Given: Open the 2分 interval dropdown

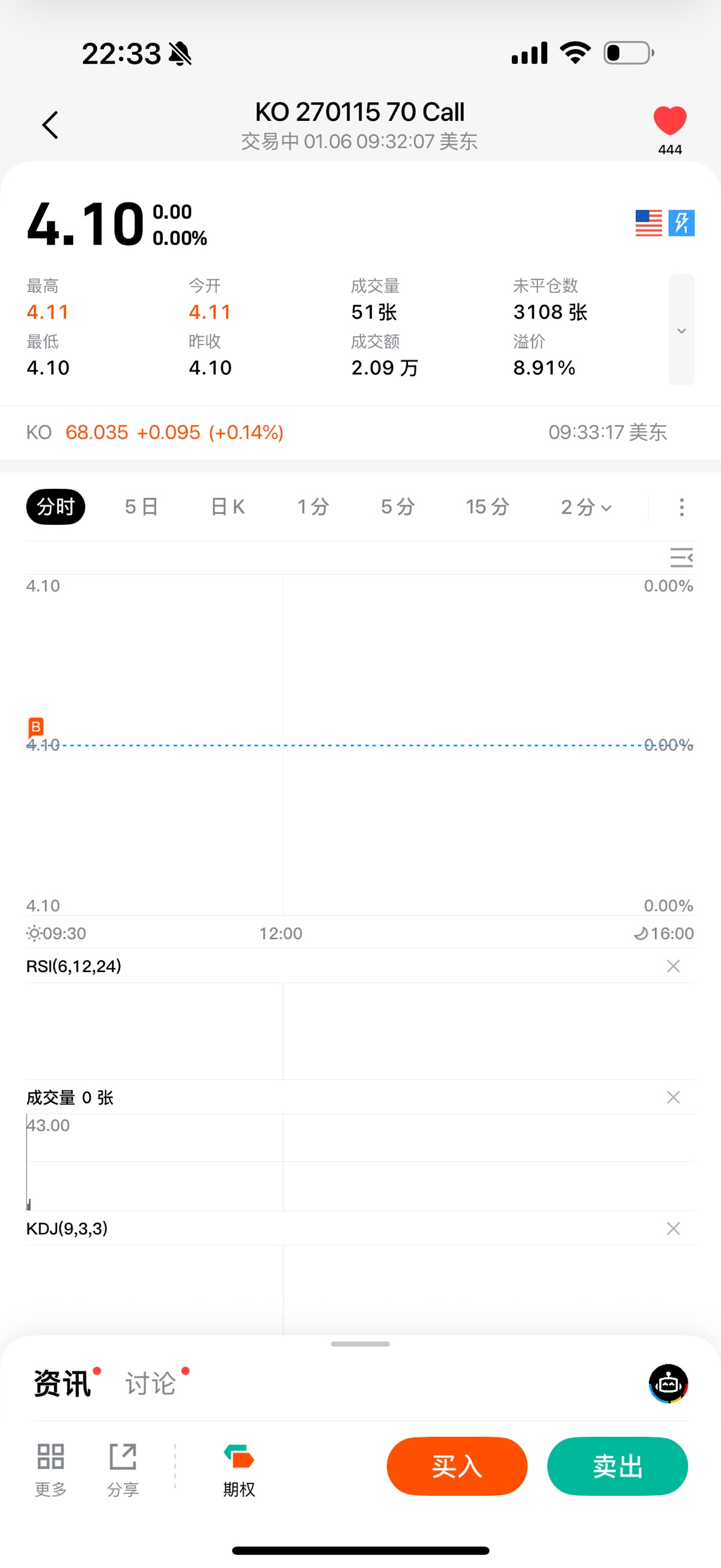Looking at the screenshot, I should (586, 506).
